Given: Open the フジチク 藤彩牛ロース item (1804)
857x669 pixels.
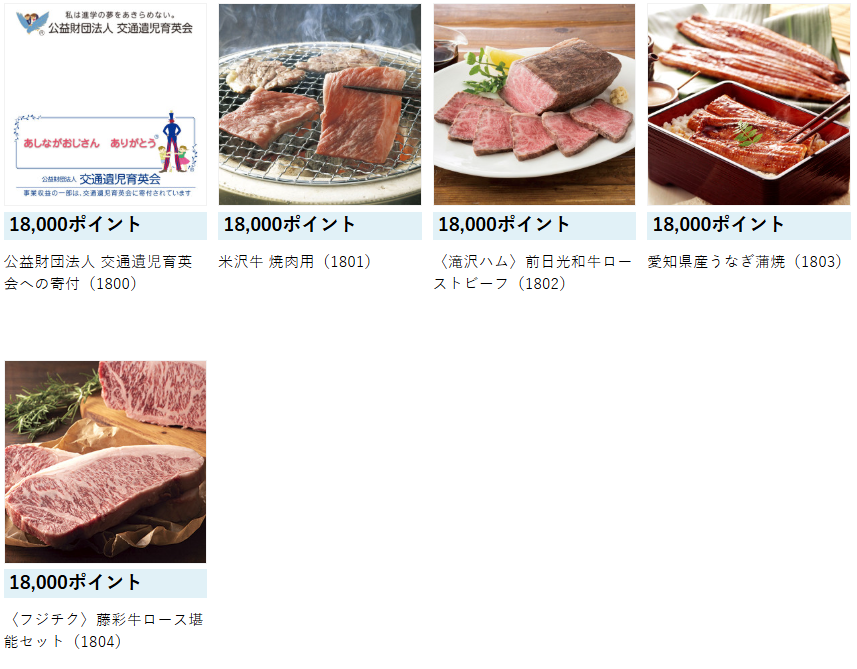Looking at the screenshot, I should (x=105, y=462).
